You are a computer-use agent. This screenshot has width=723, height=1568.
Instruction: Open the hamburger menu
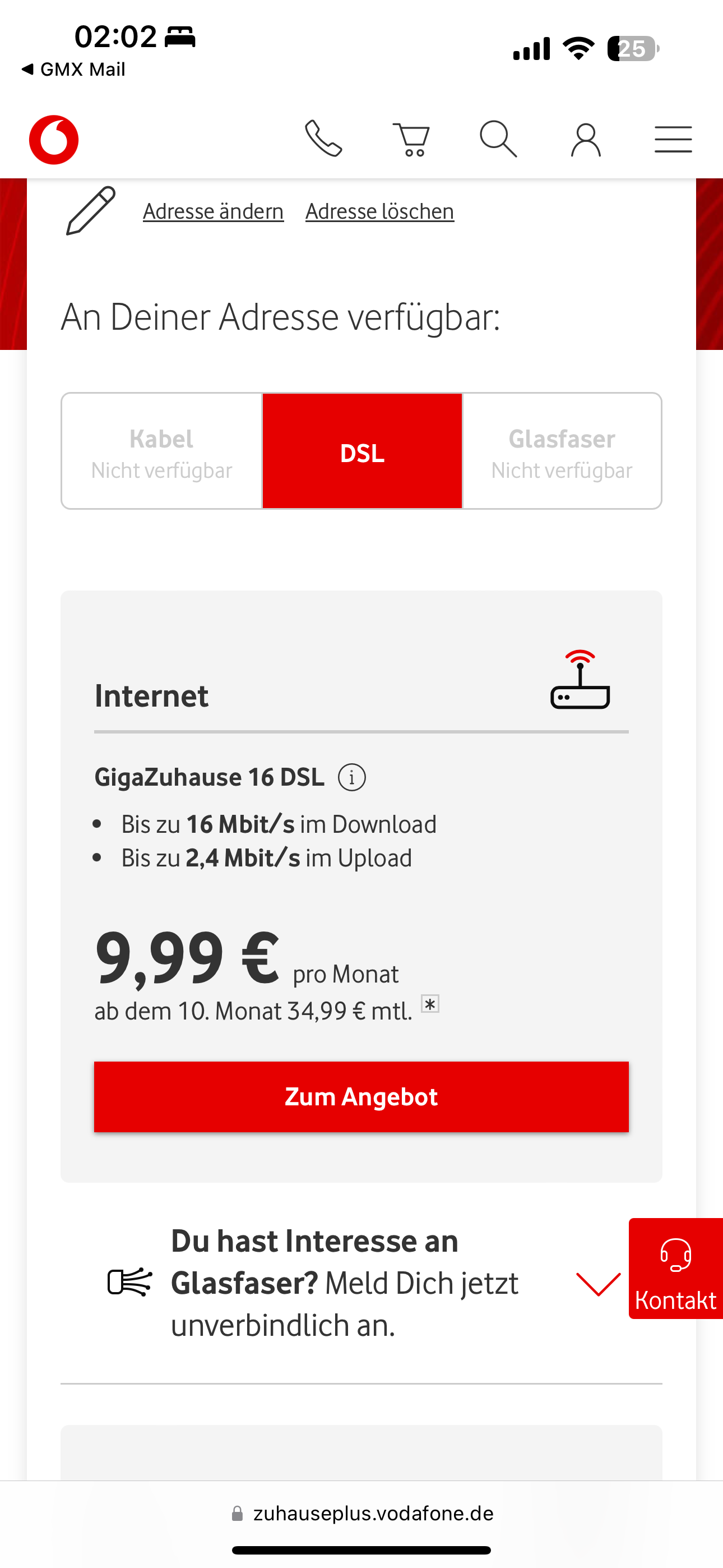click(673, 140)
